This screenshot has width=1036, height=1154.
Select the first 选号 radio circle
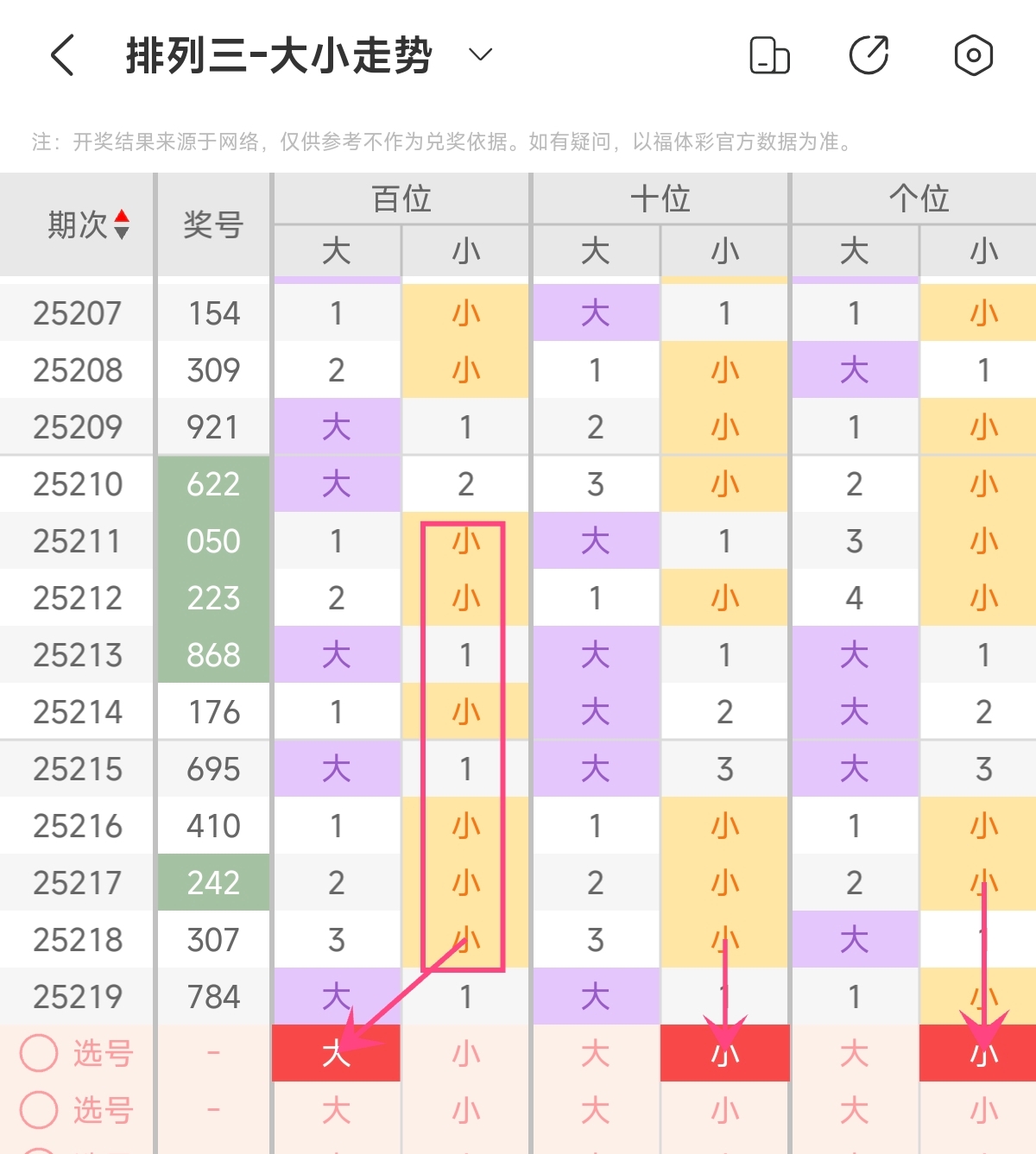click(x=39, y=1053)
